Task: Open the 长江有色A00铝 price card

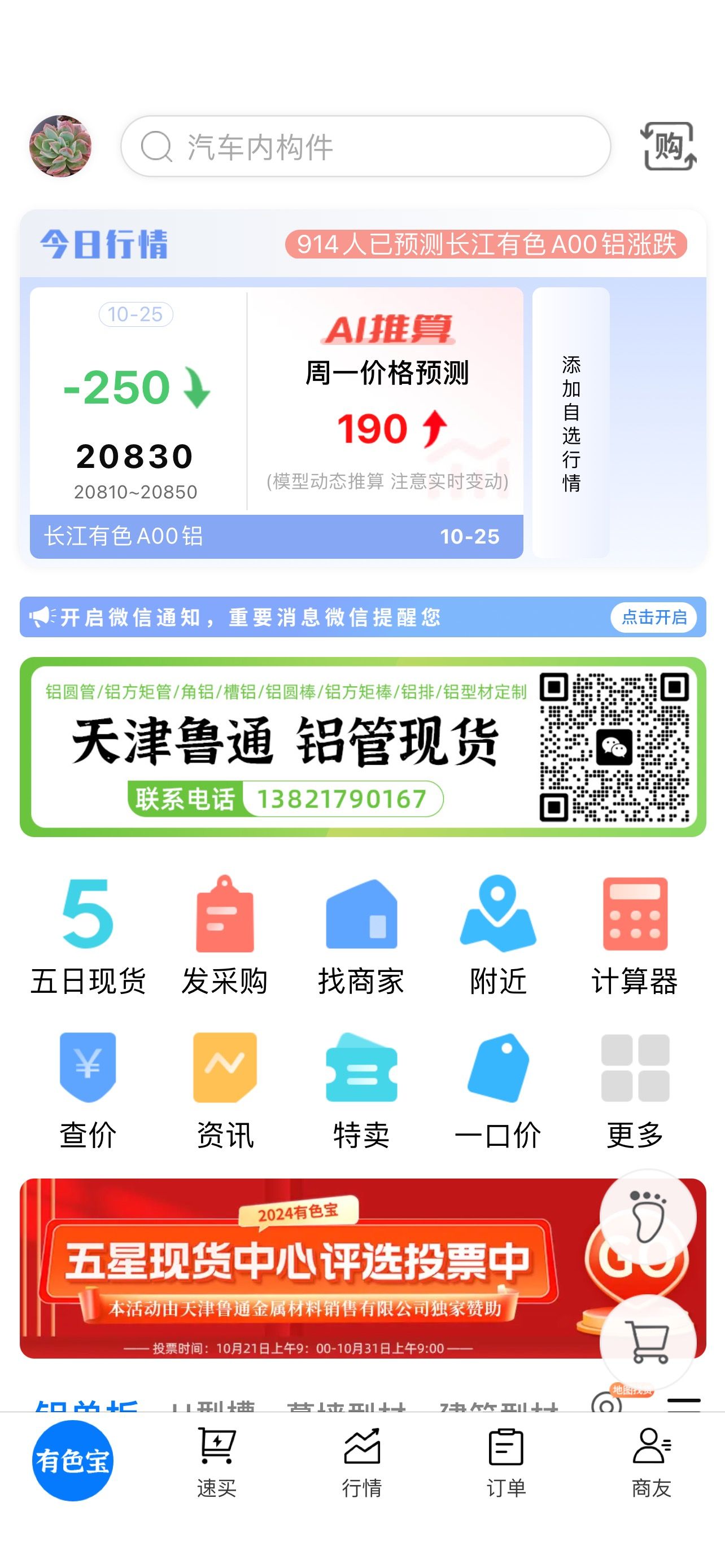Action: point(276,422)
